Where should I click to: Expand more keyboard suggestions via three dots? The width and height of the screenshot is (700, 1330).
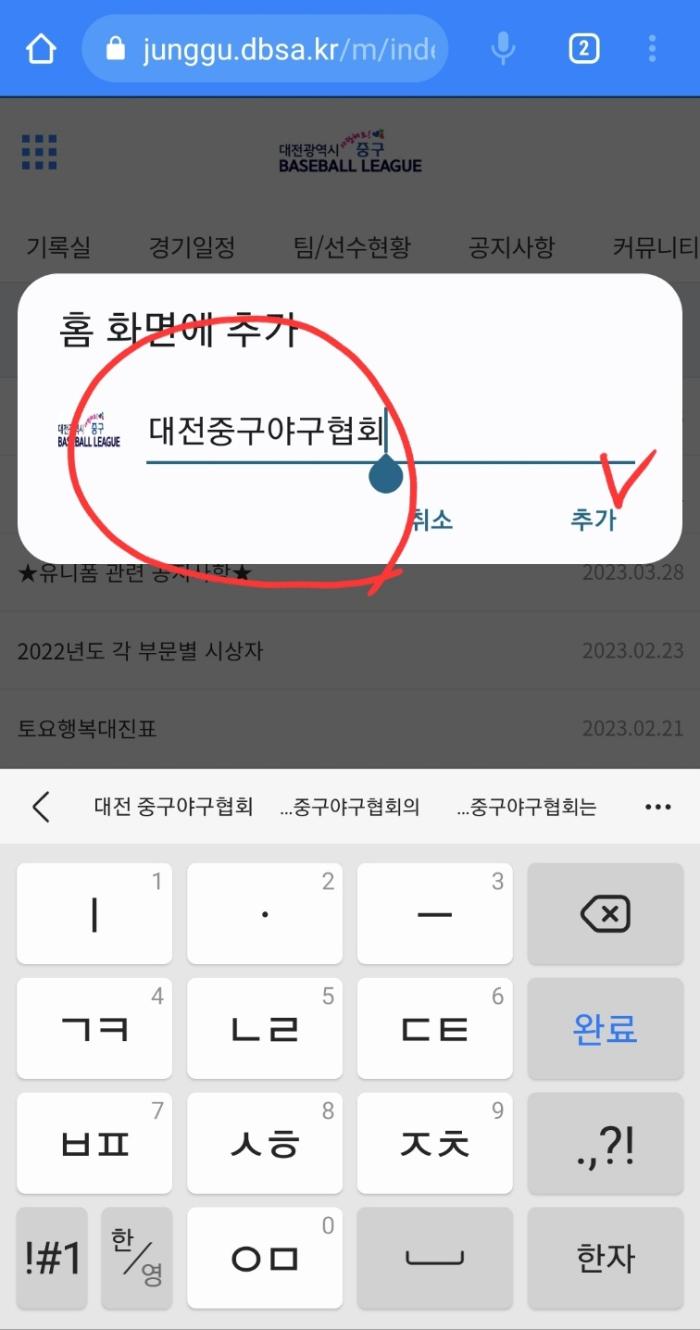658,806
